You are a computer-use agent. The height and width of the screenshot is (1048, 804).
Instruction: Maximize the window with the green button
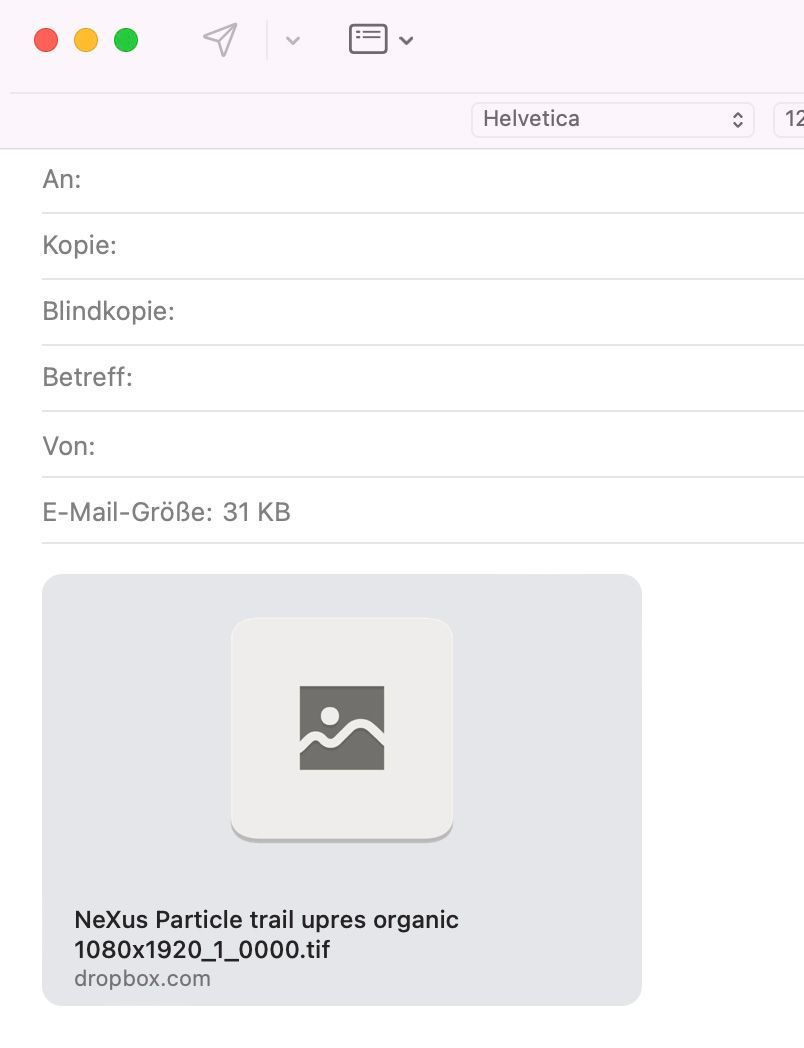[126, 41]
